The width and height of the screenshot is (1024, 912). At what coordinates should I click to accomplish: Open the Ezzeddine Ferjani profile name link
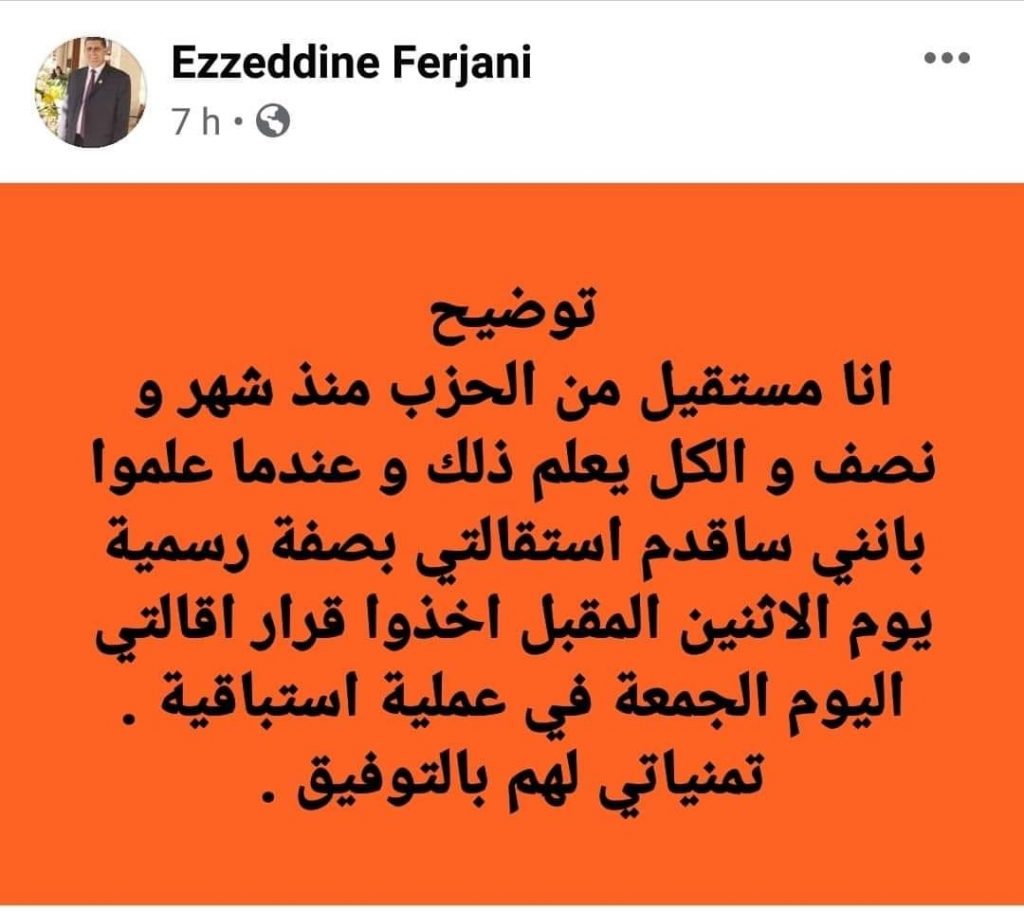tap(351, 65)
